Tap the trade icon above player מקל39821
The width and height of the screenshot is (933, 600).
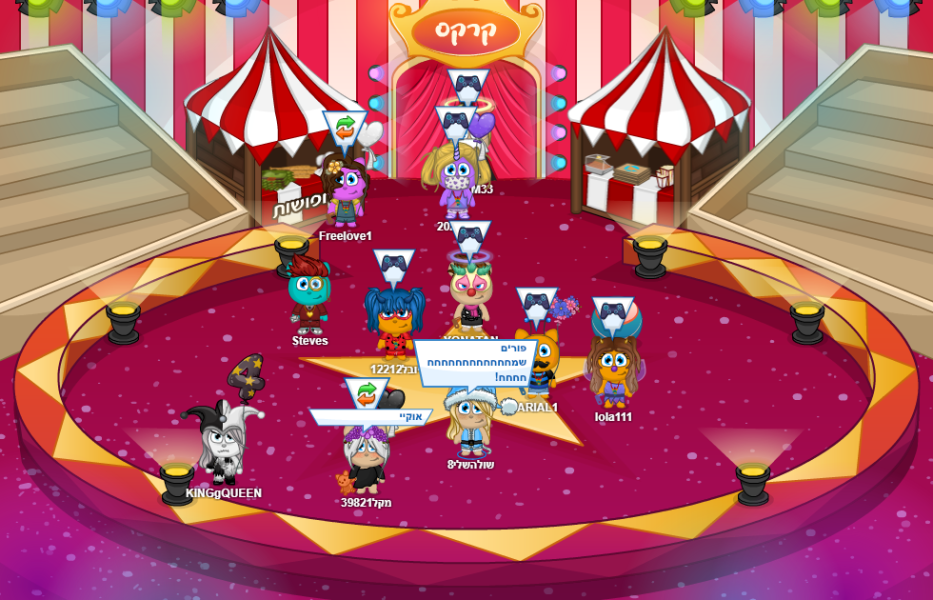(x=367, y=394)
